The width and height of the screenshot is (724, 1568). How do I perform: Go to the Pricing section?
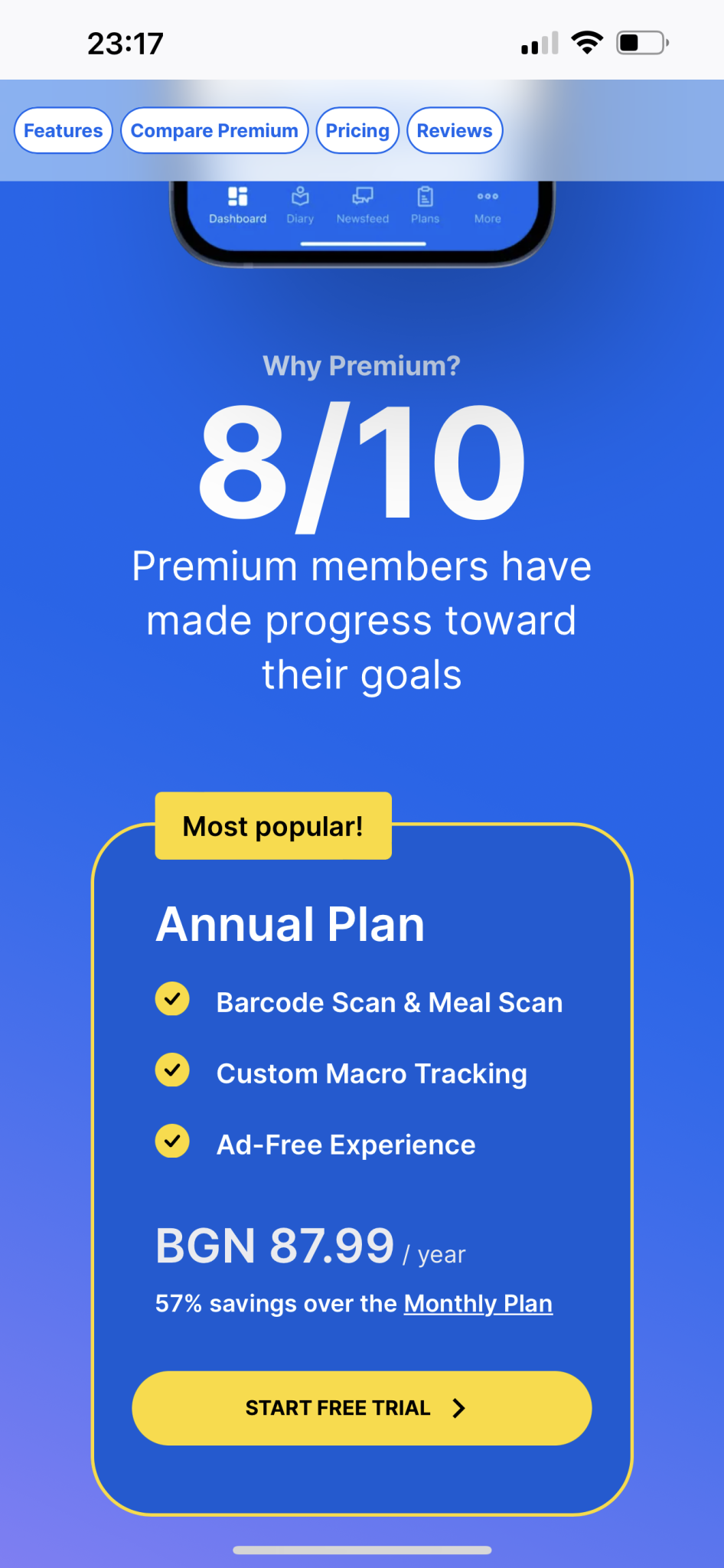(357, 131)
